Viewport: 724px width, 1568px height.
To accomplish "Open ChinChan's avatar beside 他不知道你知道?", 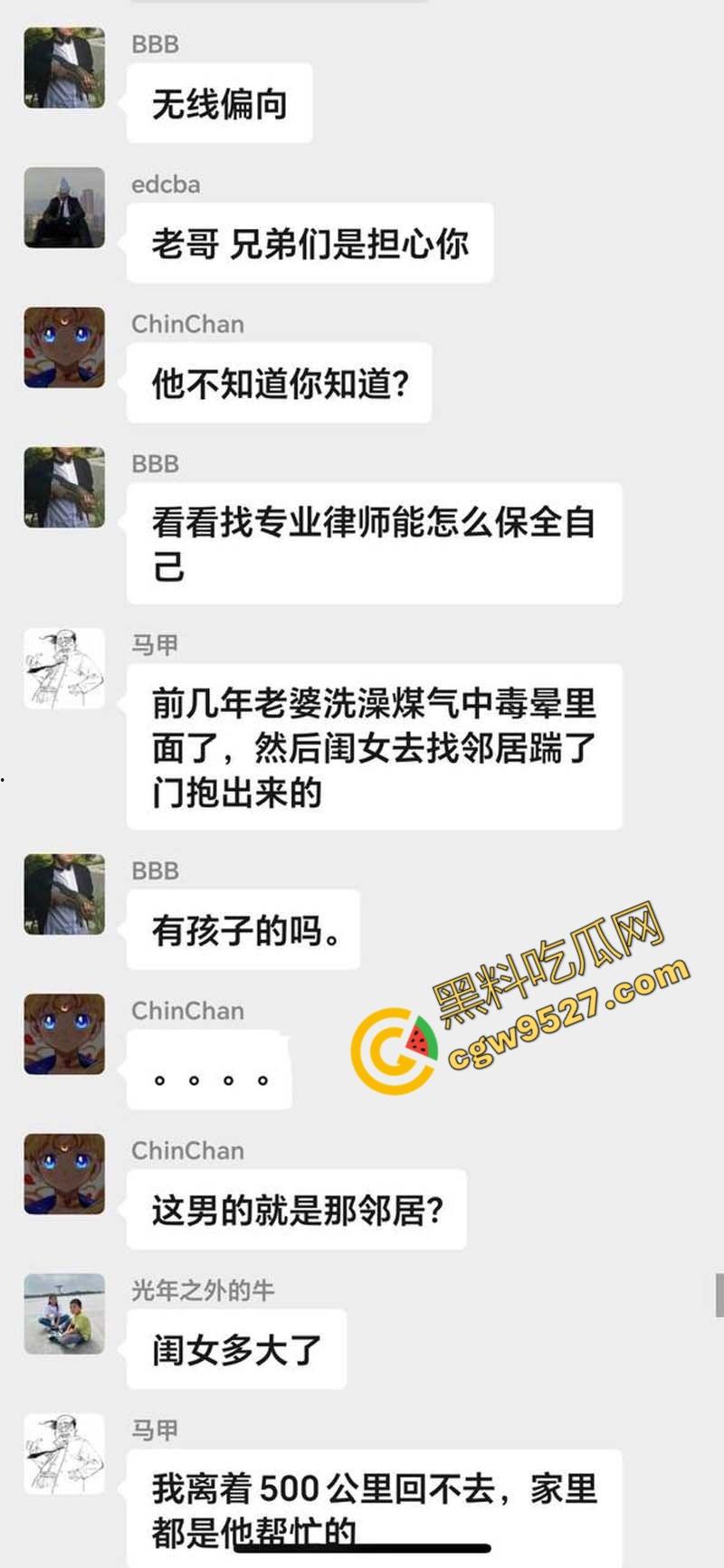I will [63, 347].
